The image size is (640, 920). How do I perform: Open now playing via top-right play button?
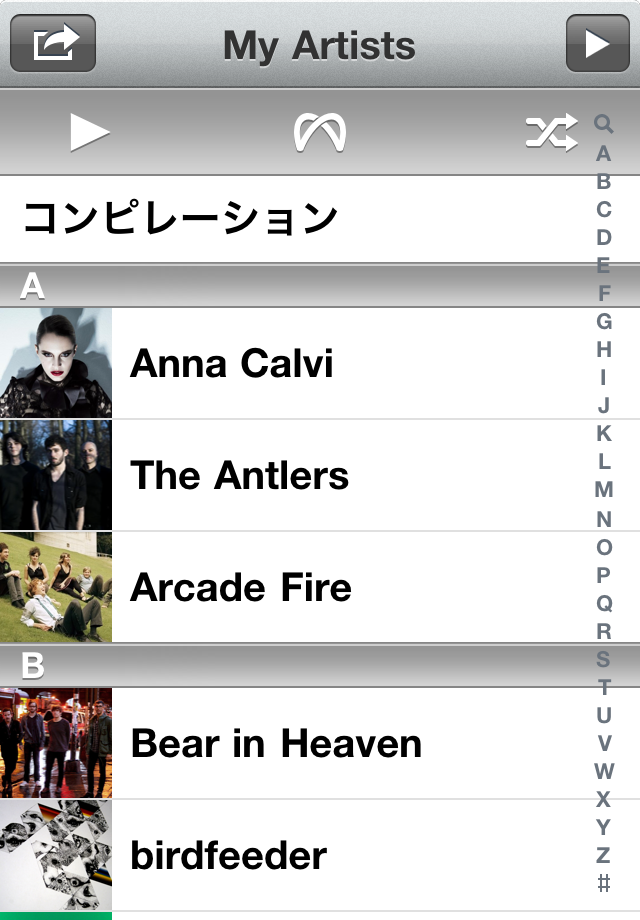click(x=597, y=44)
